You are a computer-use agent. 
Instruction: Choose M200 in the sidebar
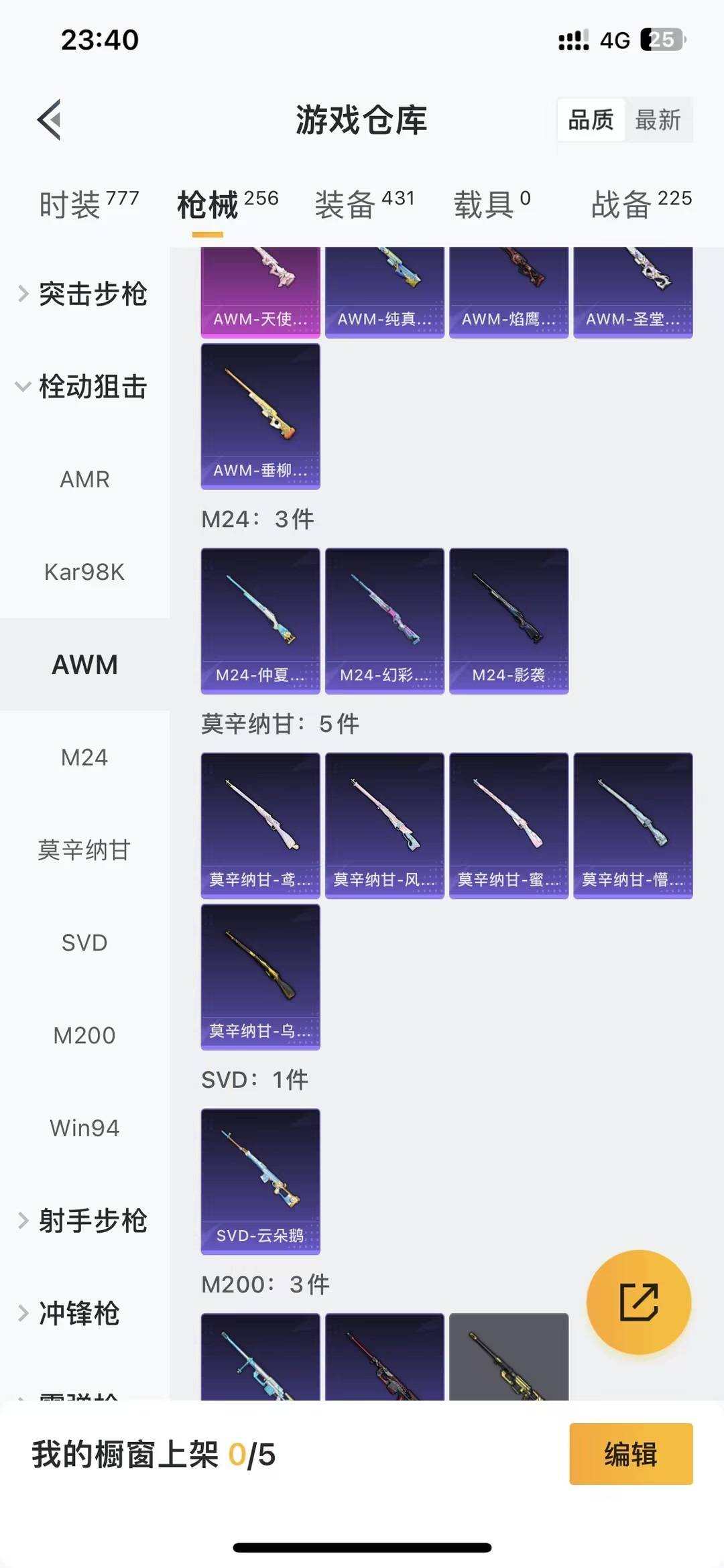84,1035
